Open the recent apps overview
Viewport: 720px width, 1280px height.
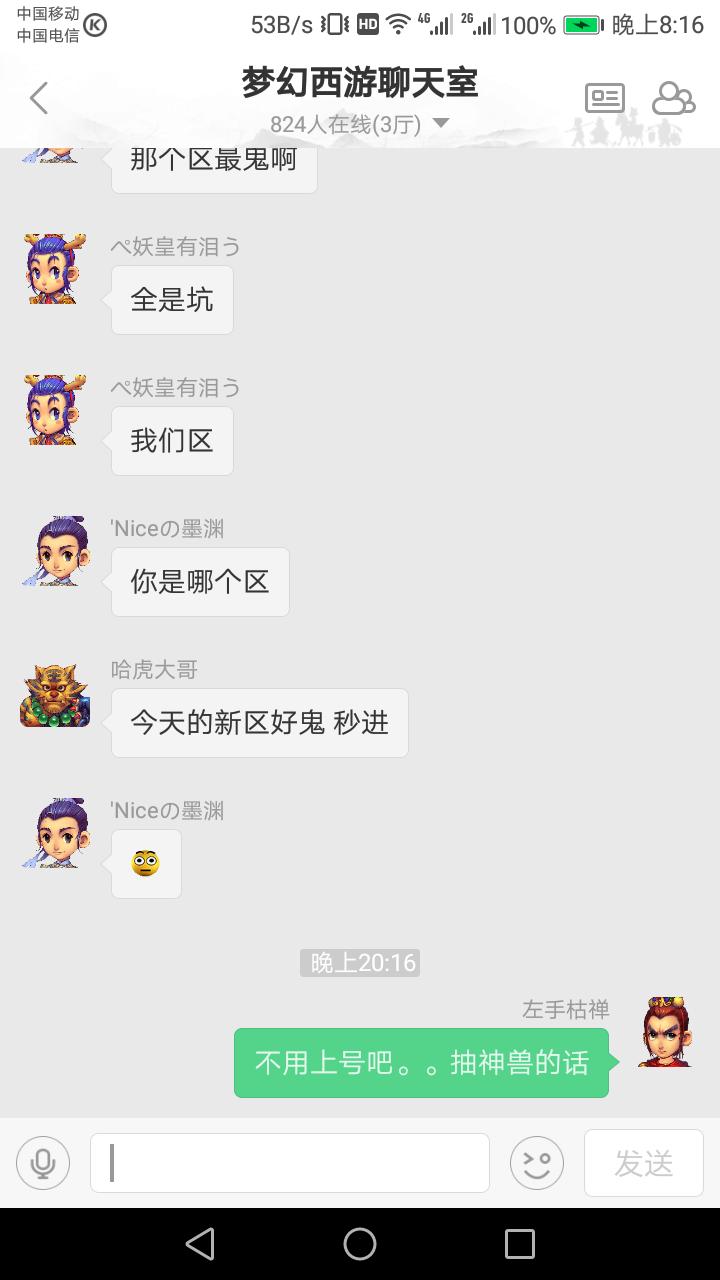[520, 1244]
